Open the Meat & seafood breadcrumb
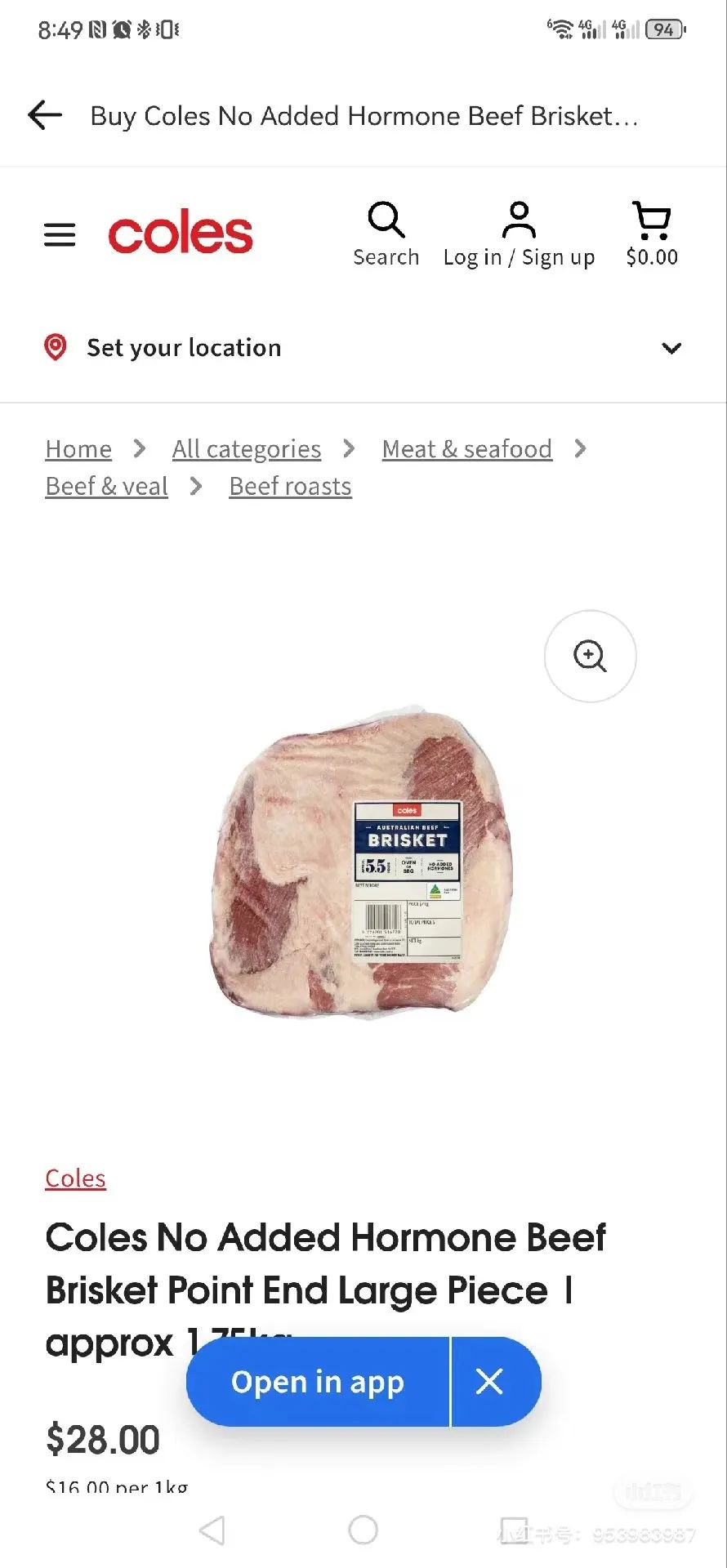 coord(466,449)
